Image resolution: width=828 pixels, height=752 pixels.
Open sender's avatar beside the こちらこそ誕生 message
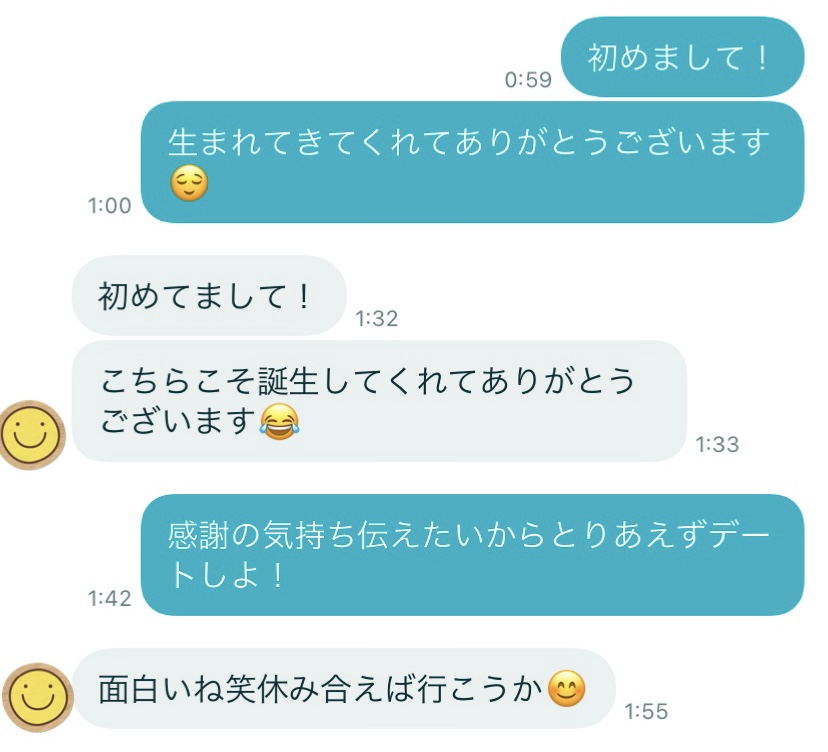coord(33,434)
